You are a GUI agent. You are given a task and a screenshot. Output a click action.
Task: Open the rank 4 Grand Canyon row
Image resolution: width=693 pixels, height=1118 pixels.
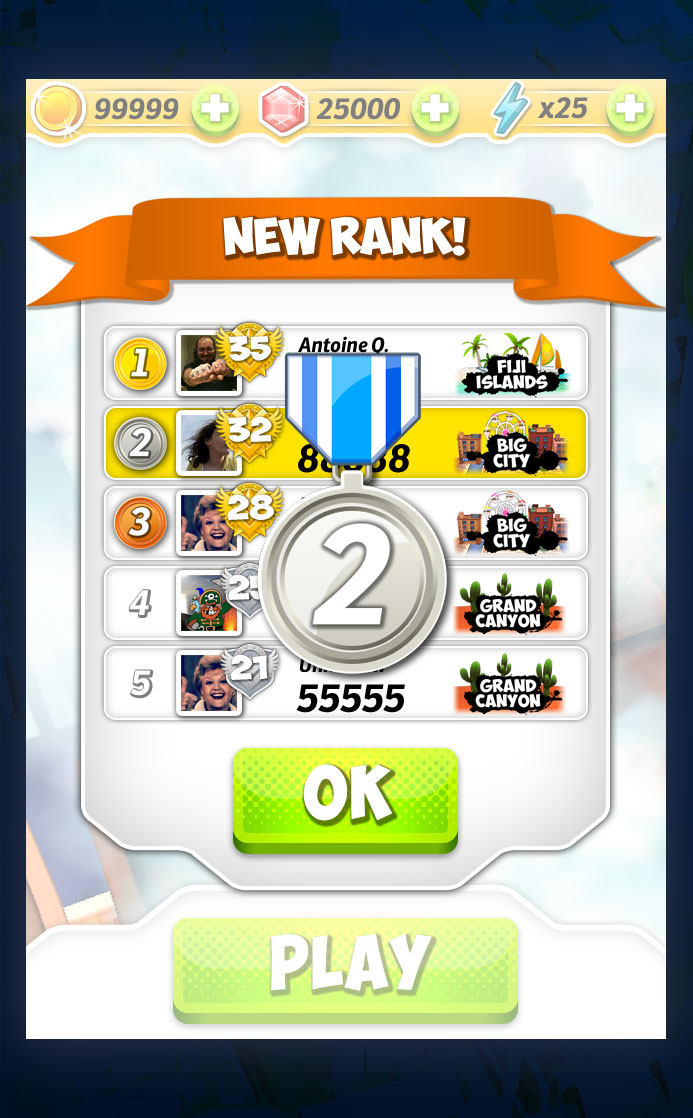(510, 603)
